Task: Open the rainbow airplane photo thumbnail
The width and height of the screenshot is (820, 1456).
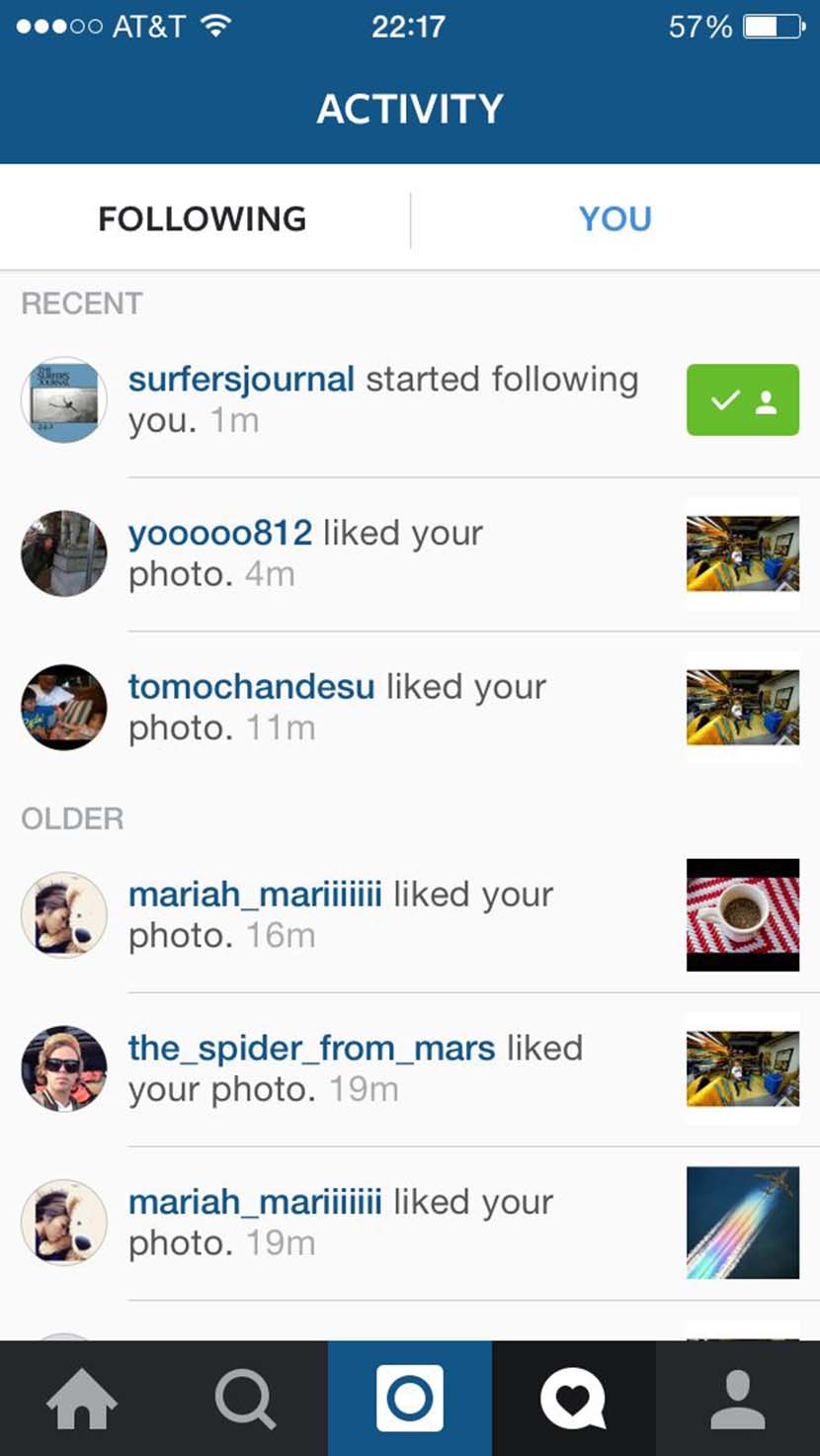Action: 743,1223
